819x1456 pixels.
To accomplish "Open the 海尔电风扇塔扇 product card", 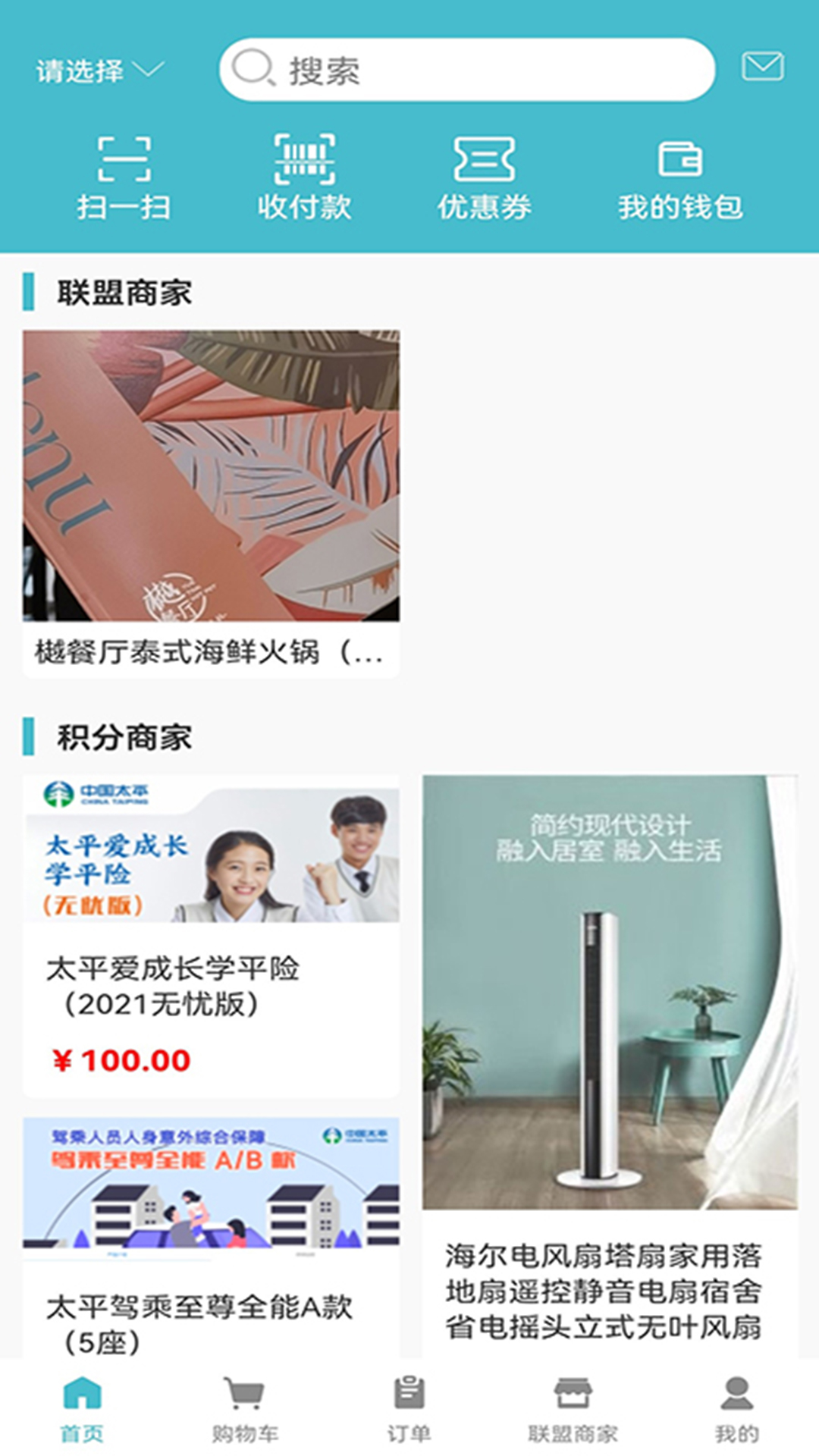I will point(610,1066).
